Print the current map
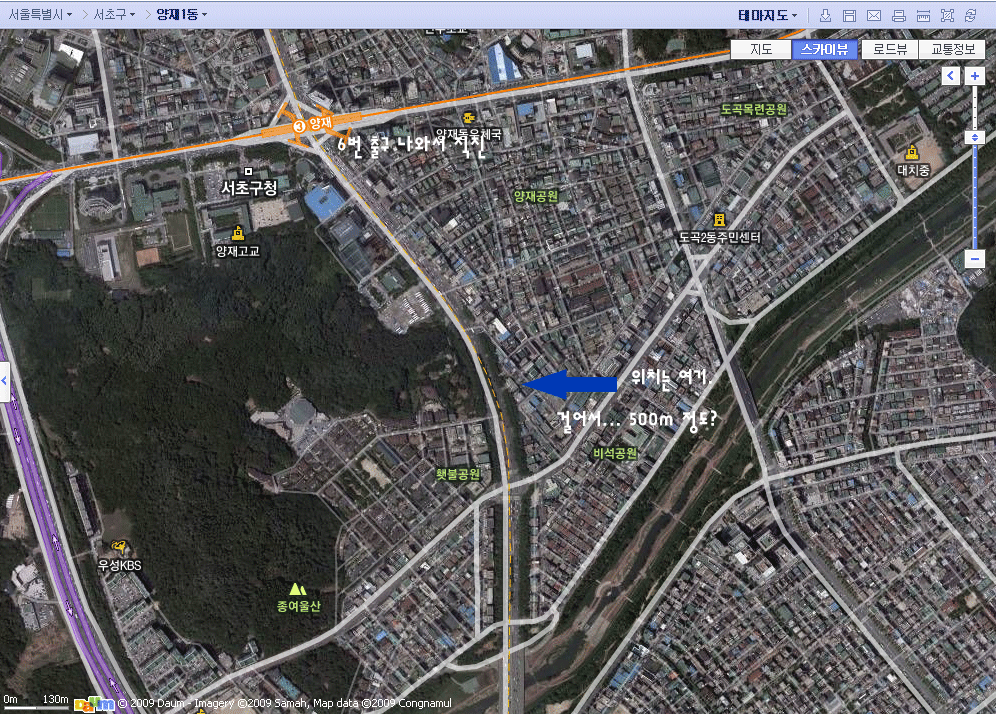 (x=898, y=16)
